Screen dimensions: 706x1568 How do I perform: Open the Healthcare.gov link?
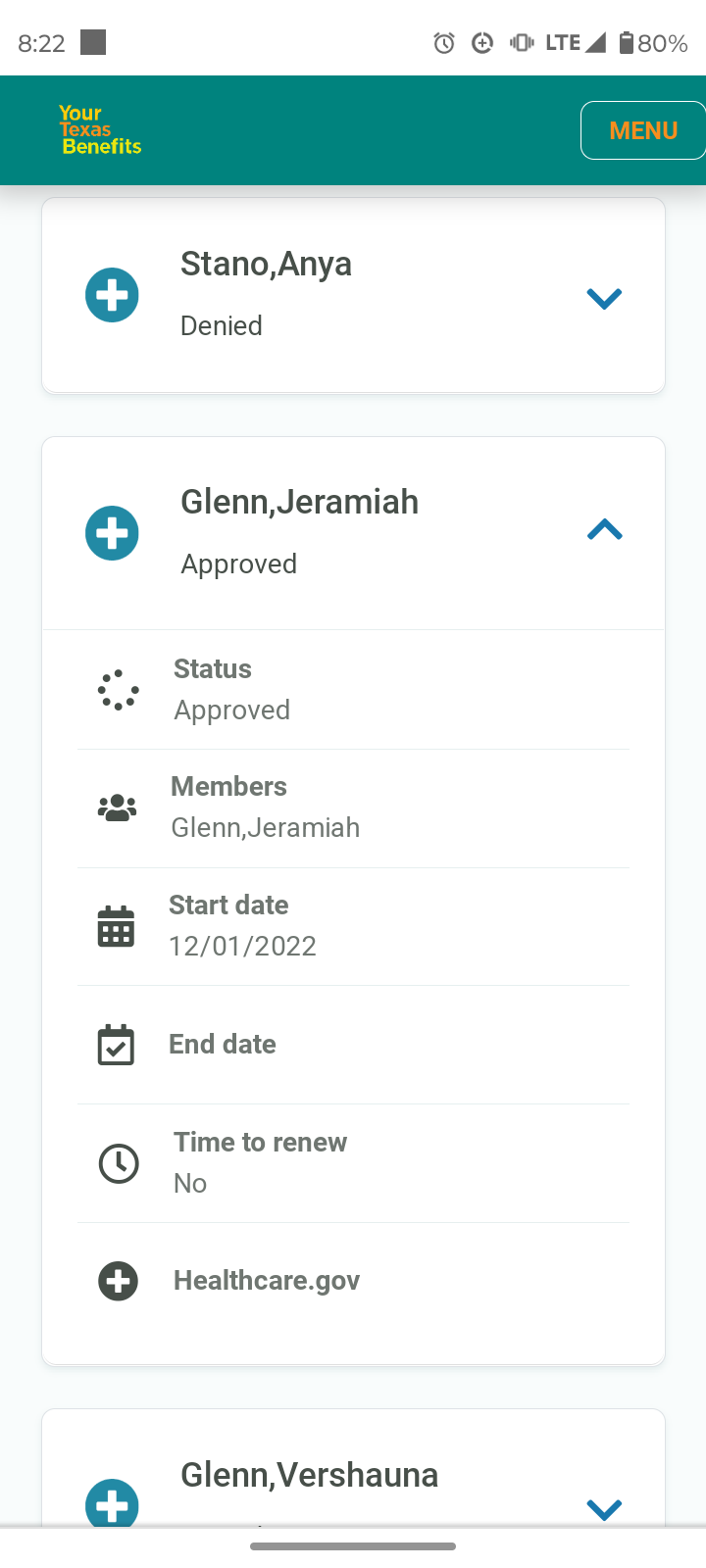pyautogui.click(x=267, y=1281)
